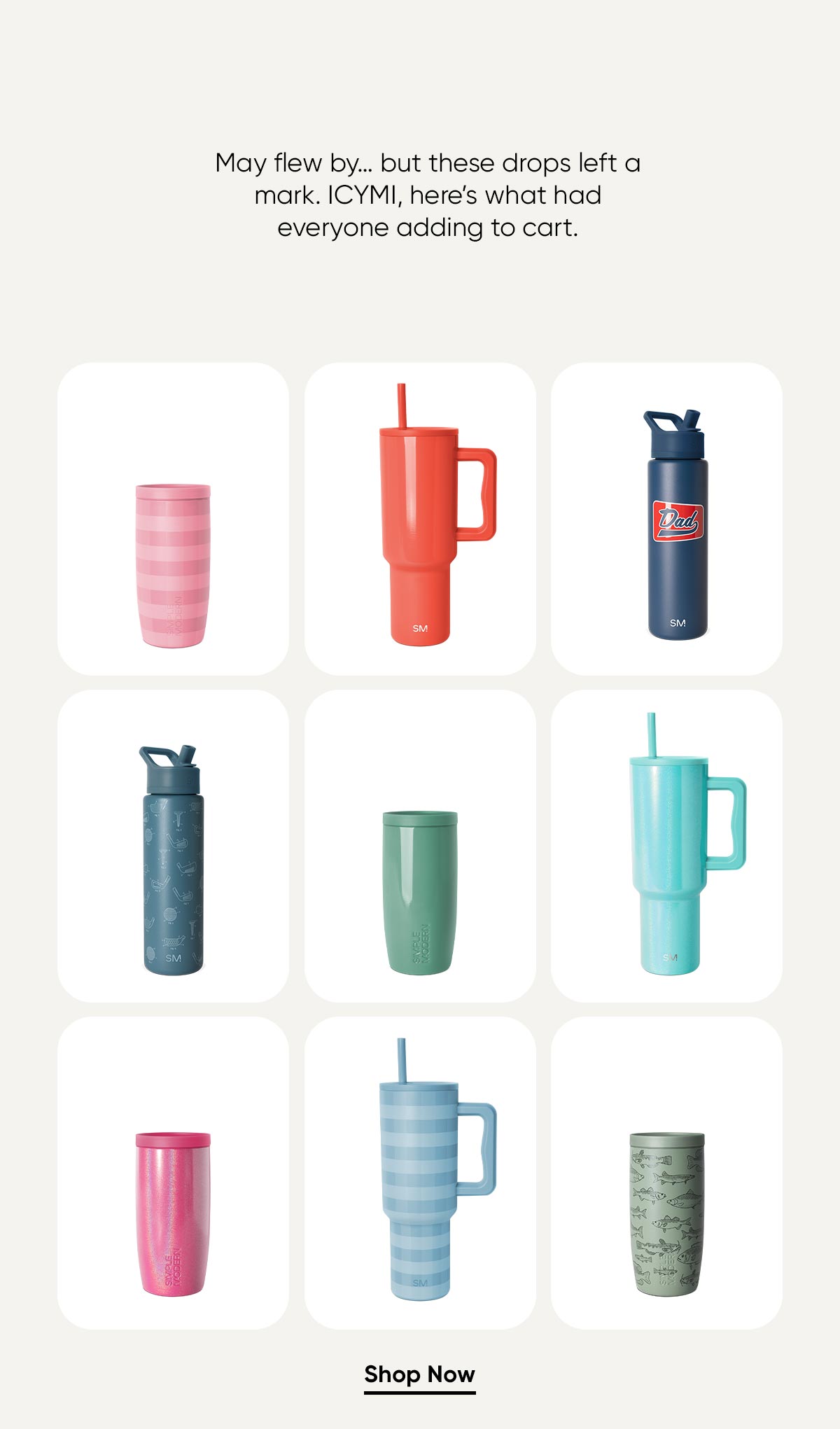Screen dimensions: 840x1429
Task: View the navy Dad water bottle tile
Action: pyautogui.click(x=666, y=519)
